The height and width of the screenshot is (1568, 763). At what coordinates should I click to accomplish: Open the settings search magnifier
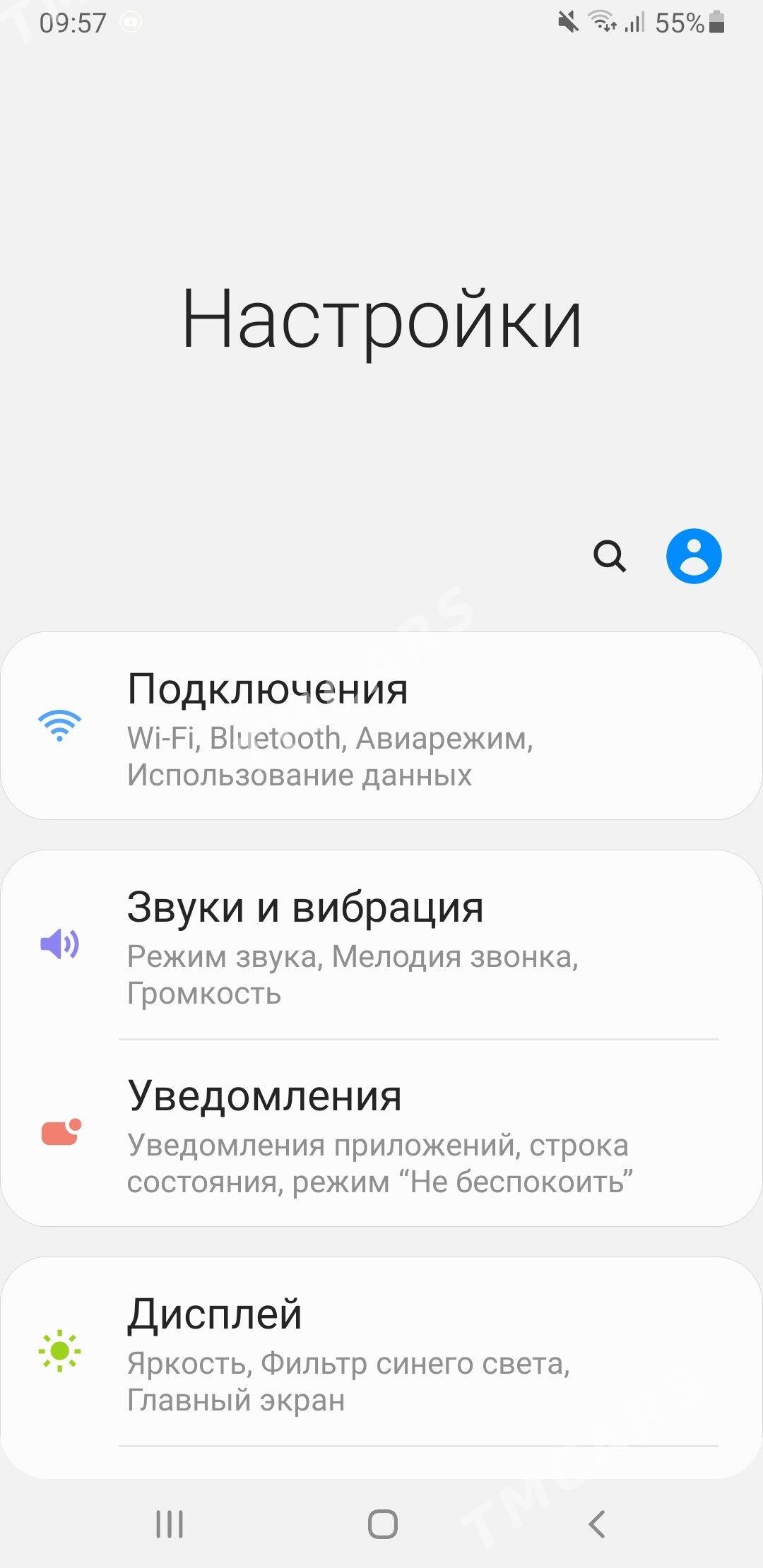click(610, 557)
